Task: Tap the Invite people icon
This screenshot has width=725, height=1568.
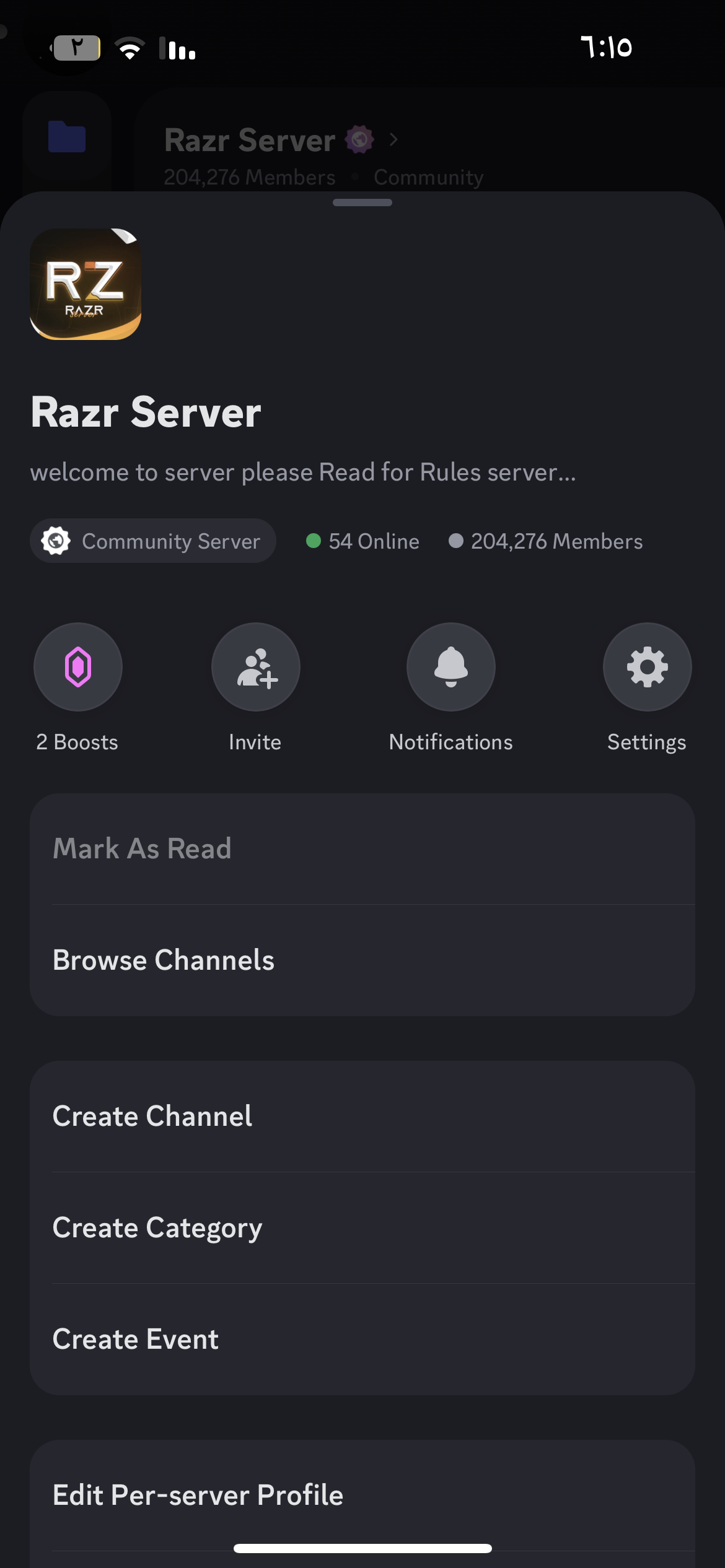Action: click(256, 667)
